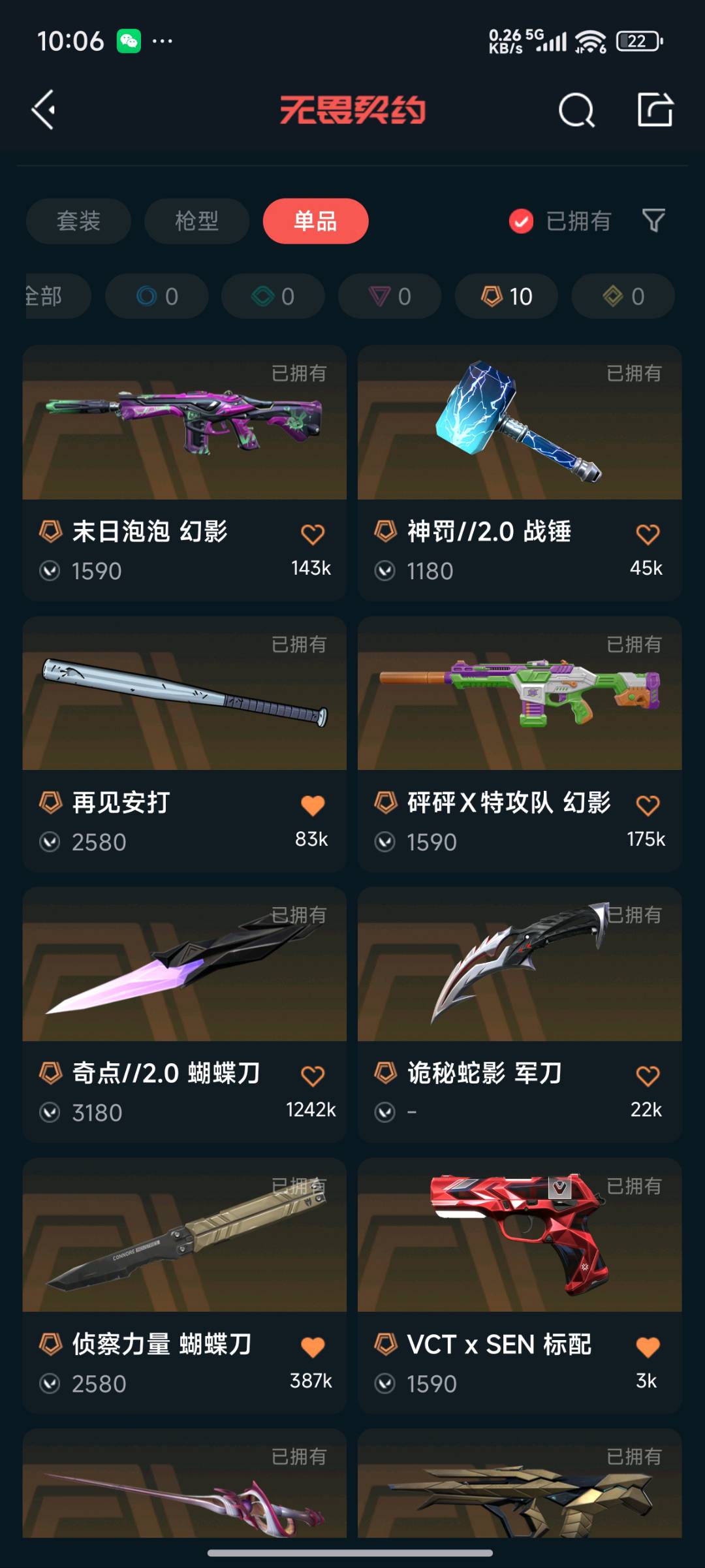The height and width of the screenshot is (1568, 705).
Task: Like the 奇点//2.0 蝴蝶刀 skin
Action: coord(313,1076)
